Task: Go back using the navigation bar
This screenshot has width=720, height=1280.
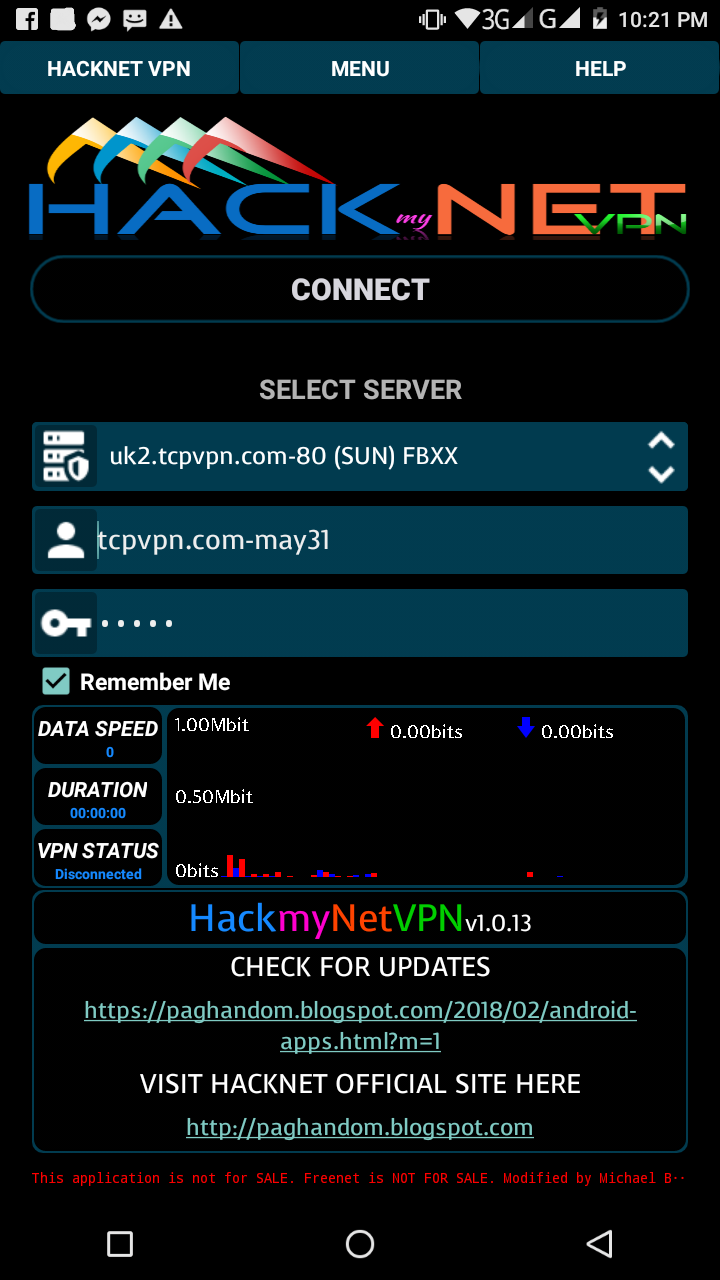Action: (599, 1244)
